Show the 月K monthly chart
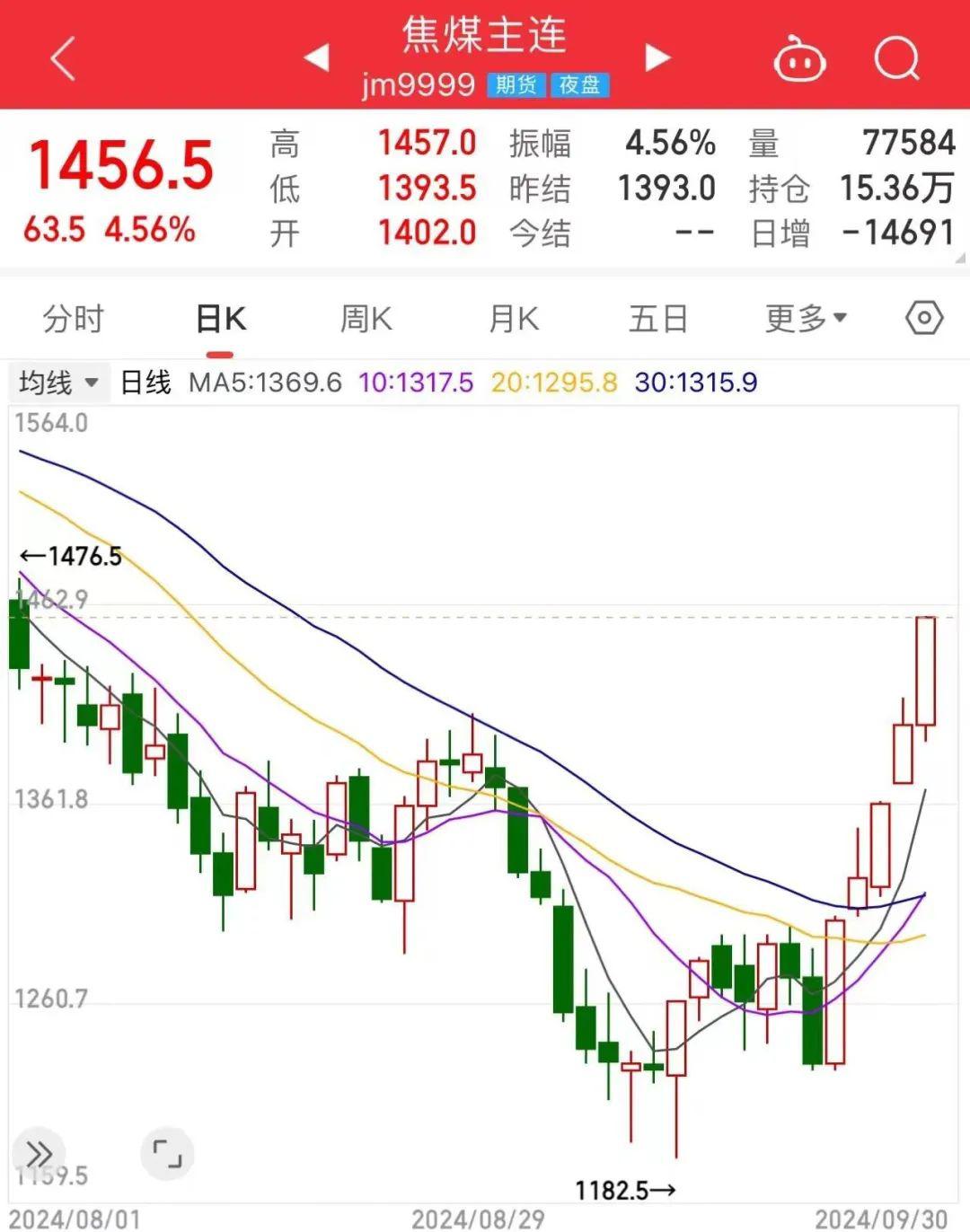The height and width of the screenshot is (1232, 970). 513,319
